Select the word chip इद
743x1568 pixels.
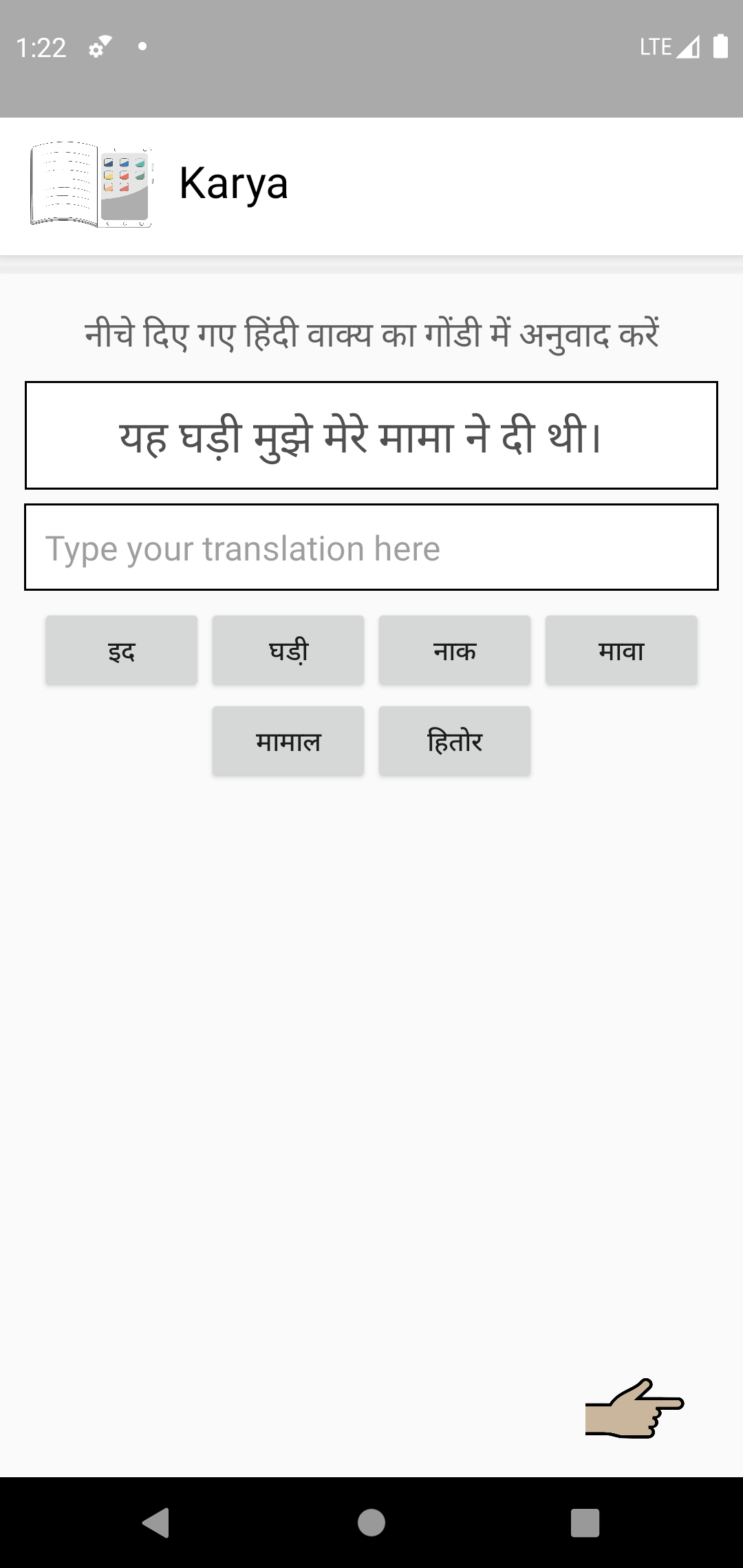click(122, 650)
